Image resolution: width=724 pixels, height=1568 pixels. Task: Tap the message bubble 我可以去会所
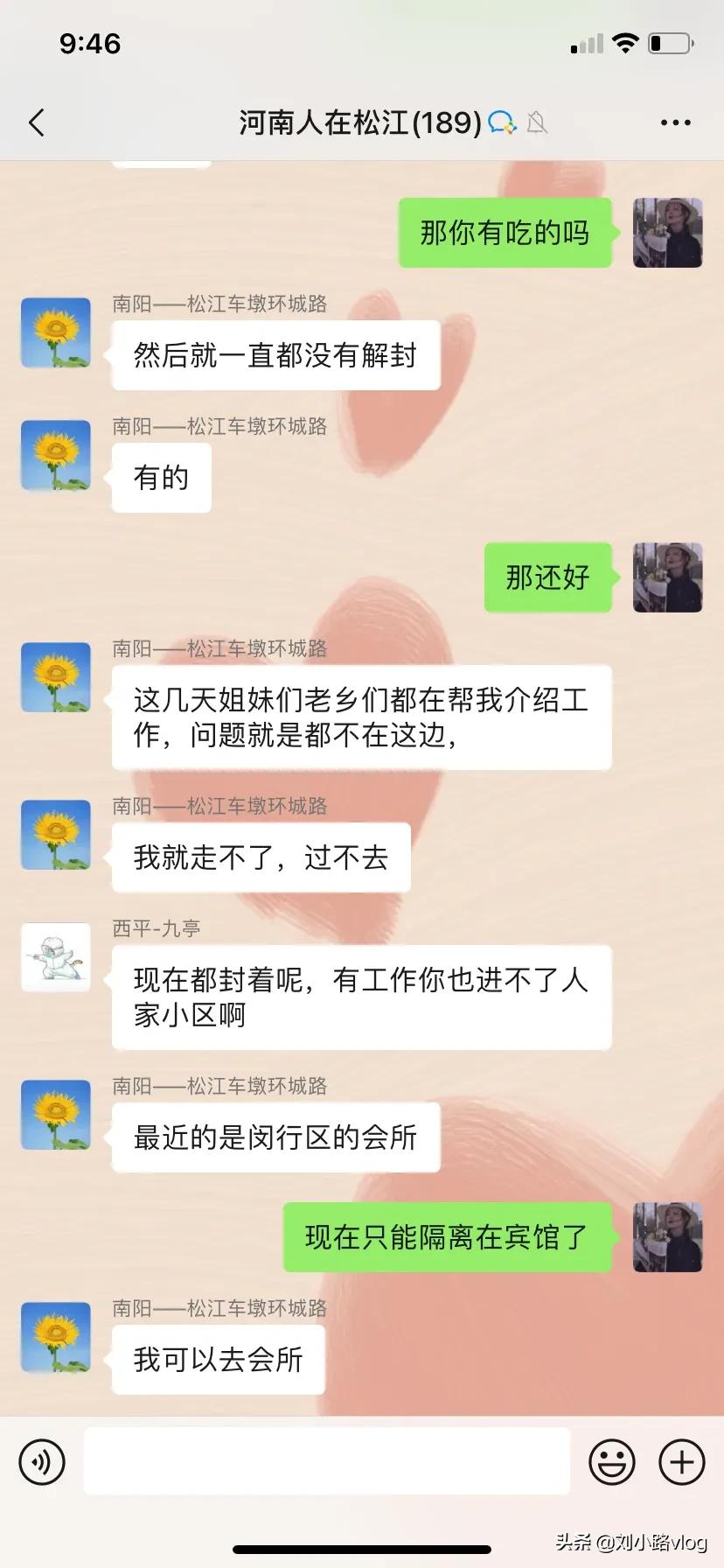(217, 1359)
